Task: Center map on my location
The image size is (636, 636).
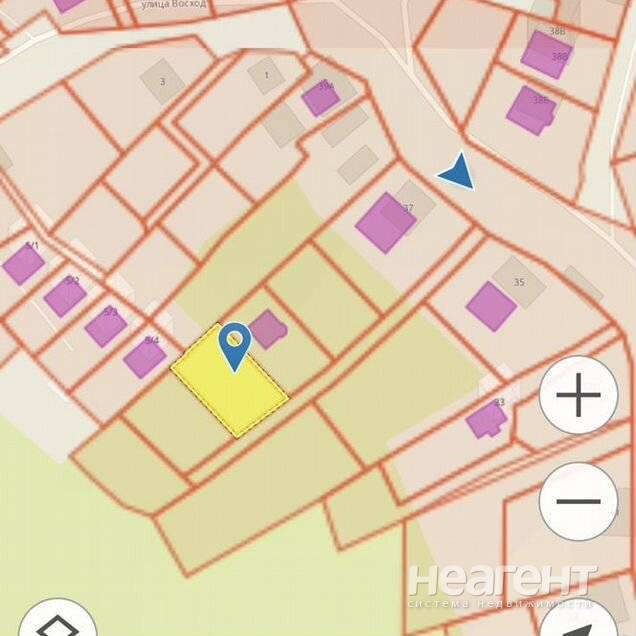Action: coord(580,620)
